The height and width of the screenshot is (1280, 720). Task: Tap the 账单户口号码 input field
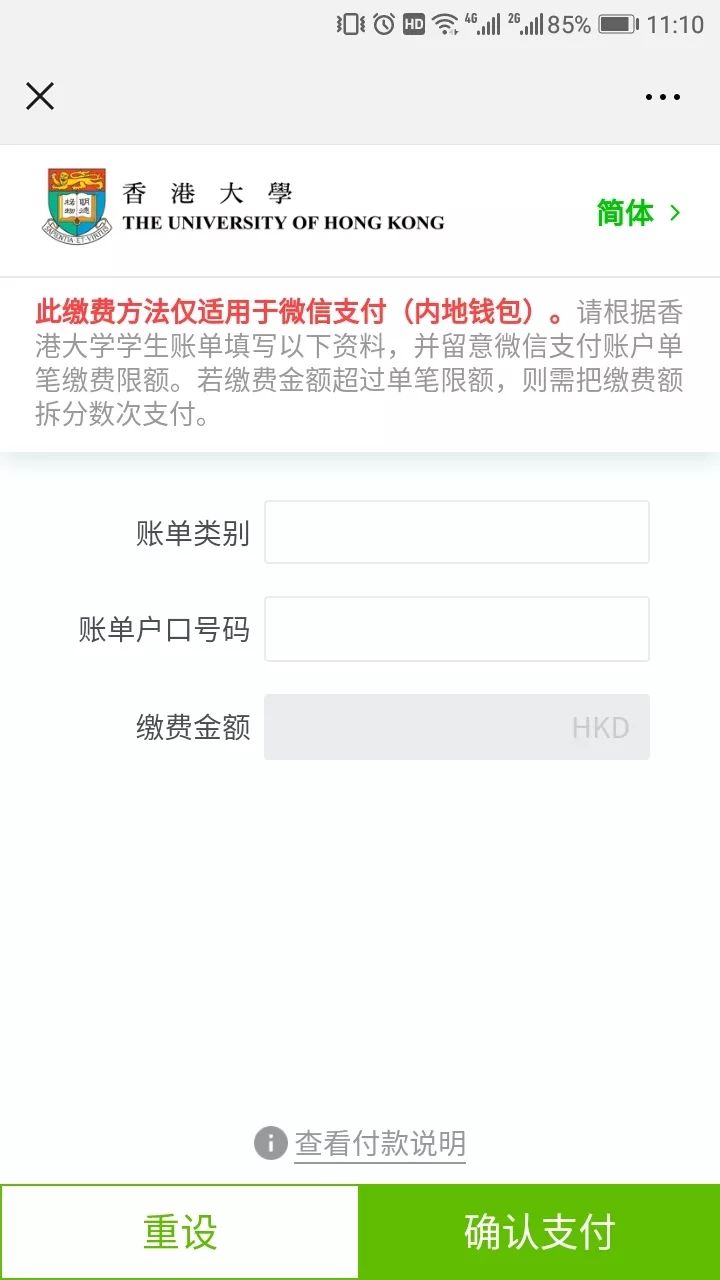click(457, 629)
